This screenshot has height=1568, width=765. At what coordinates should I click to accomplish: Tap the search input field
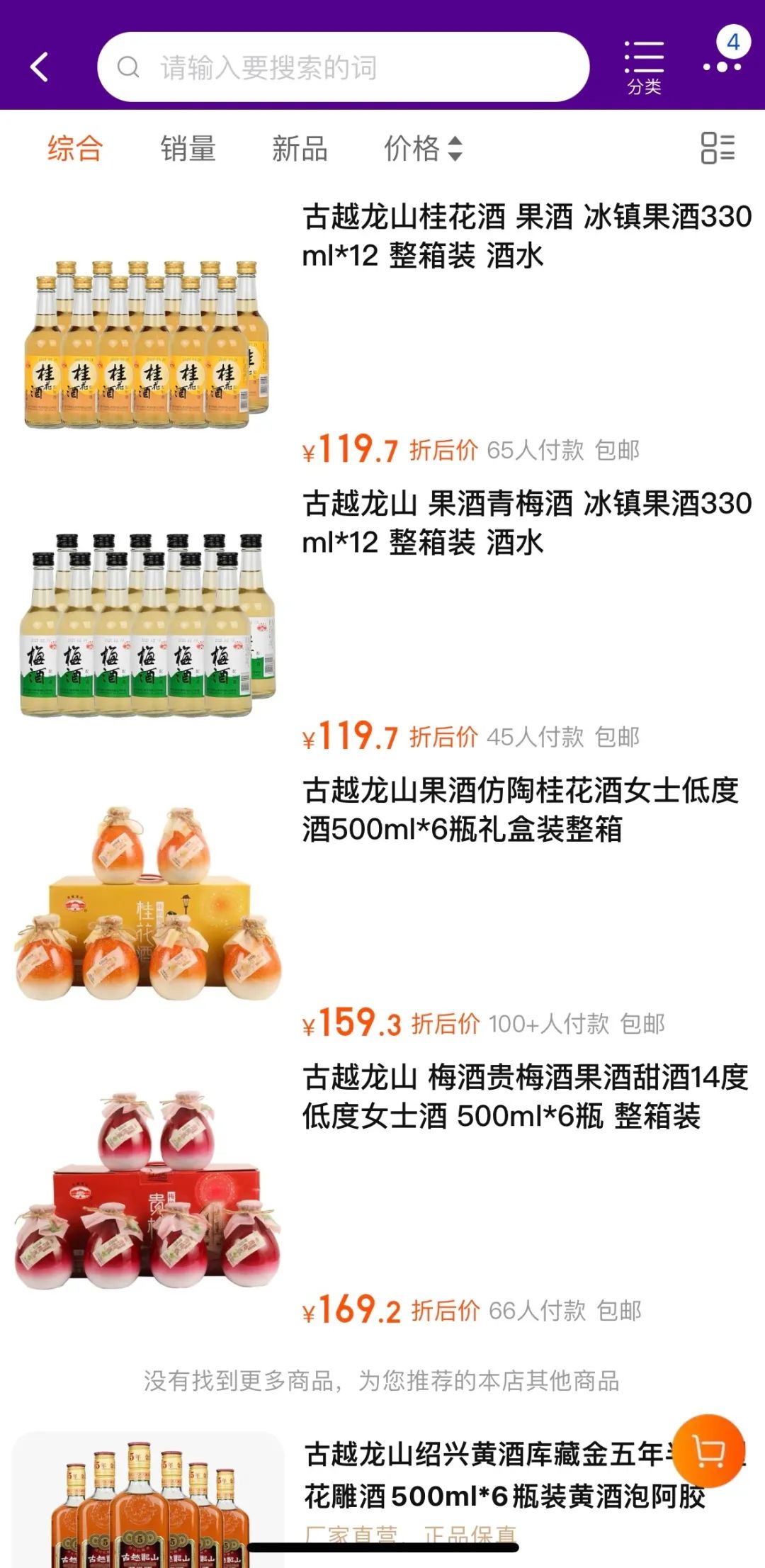tap(343, 67)
